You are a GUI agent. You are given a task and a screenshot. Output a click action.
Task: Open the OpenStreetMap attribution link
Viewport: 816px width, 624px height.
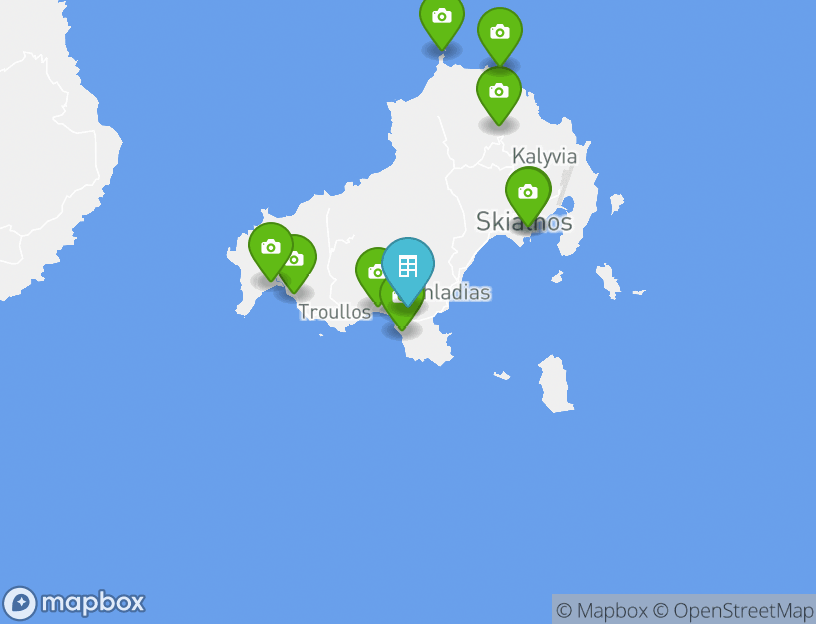(x=733, y=610)
